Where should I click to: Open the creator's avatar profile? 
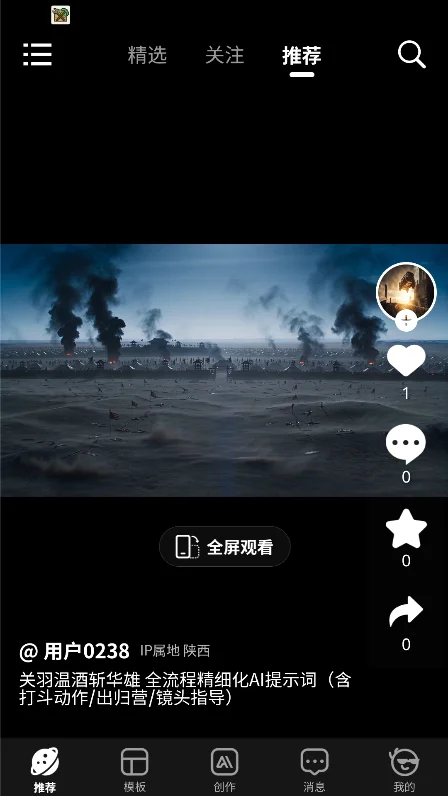click(406, 291)
